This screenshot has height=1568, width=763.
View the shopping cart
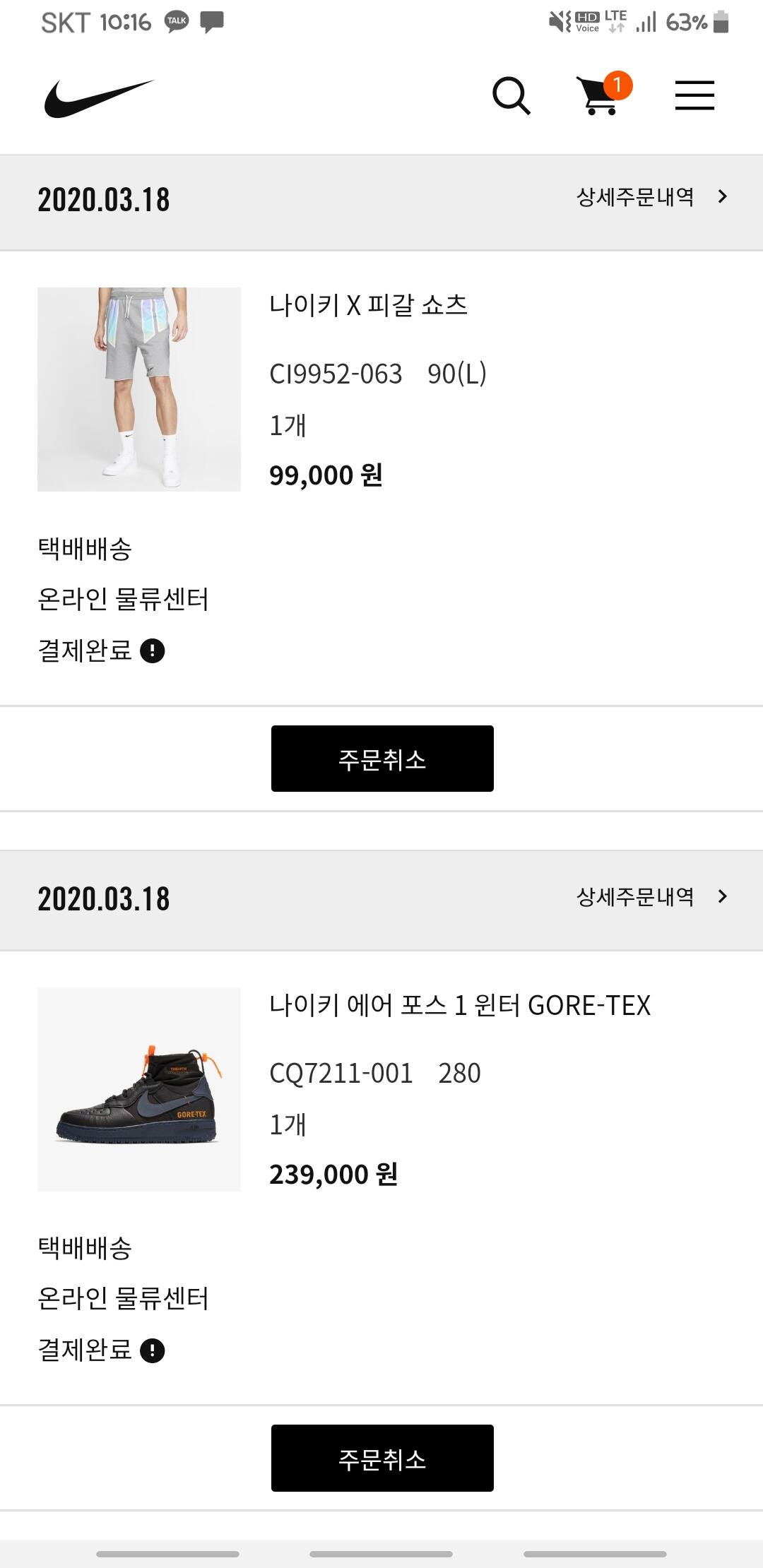[x=599, y=96]
